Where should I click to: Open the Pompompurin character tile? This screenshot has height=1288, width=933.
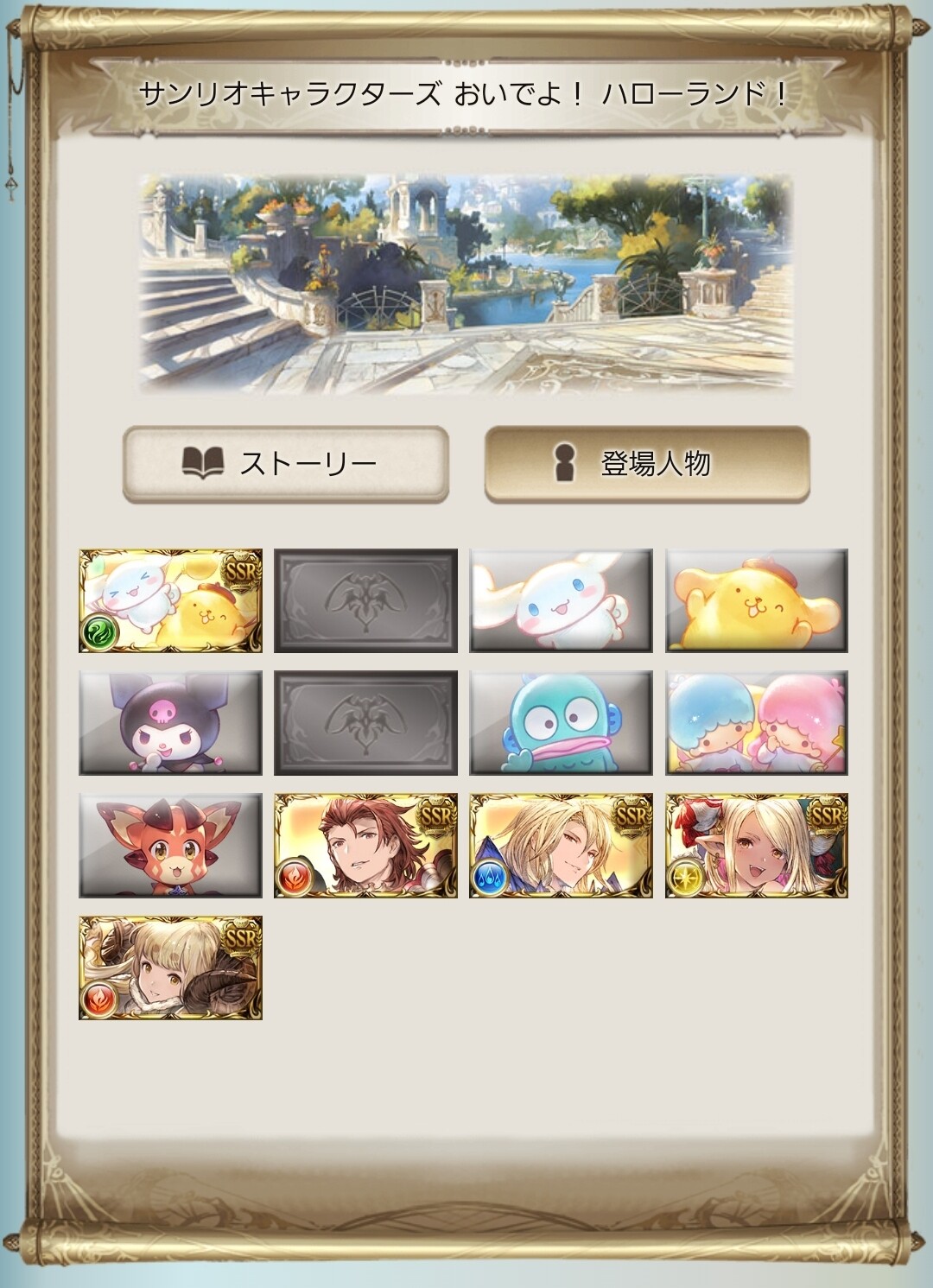pyautogui.click(x=756, y=600)
